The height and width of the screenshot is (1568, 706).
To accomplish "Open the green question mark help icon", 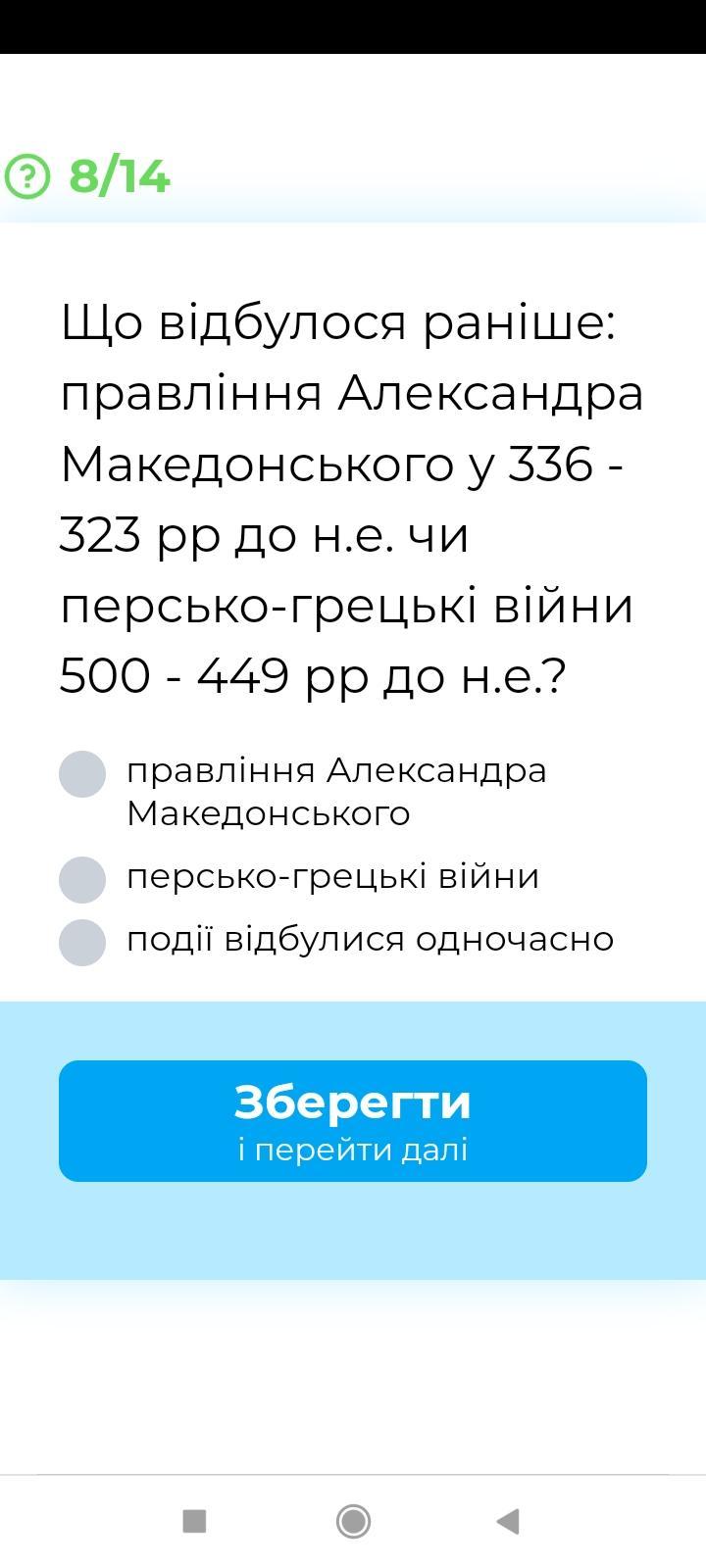I will (27, 176).
